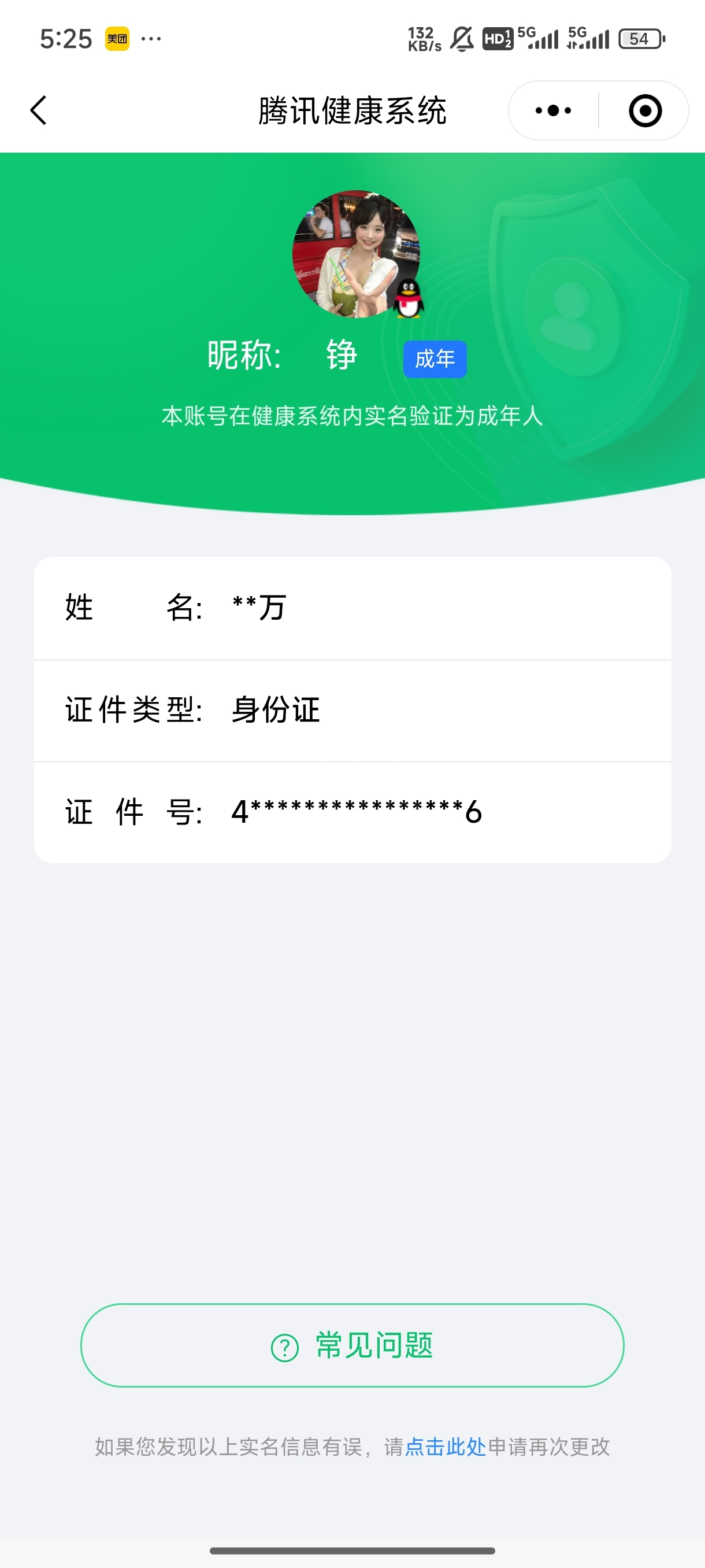This screenshot has height=1568, width=705.
Task: Open the mini program more-options menu
Action: (x=553, y=111)
